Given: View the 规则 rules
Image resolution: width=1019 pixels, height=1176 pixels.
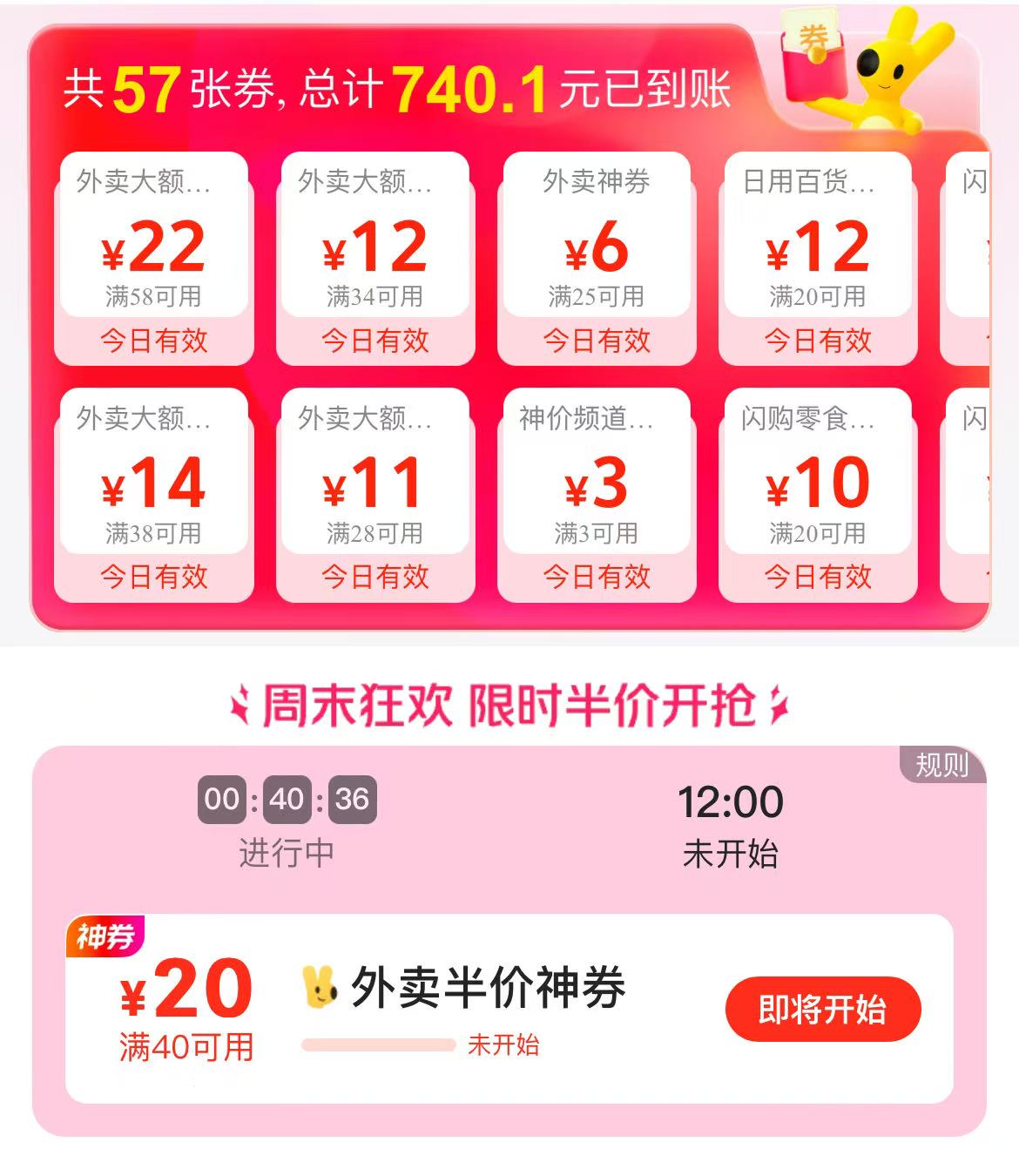Looking at the screenshot, I should click(941, 765).
